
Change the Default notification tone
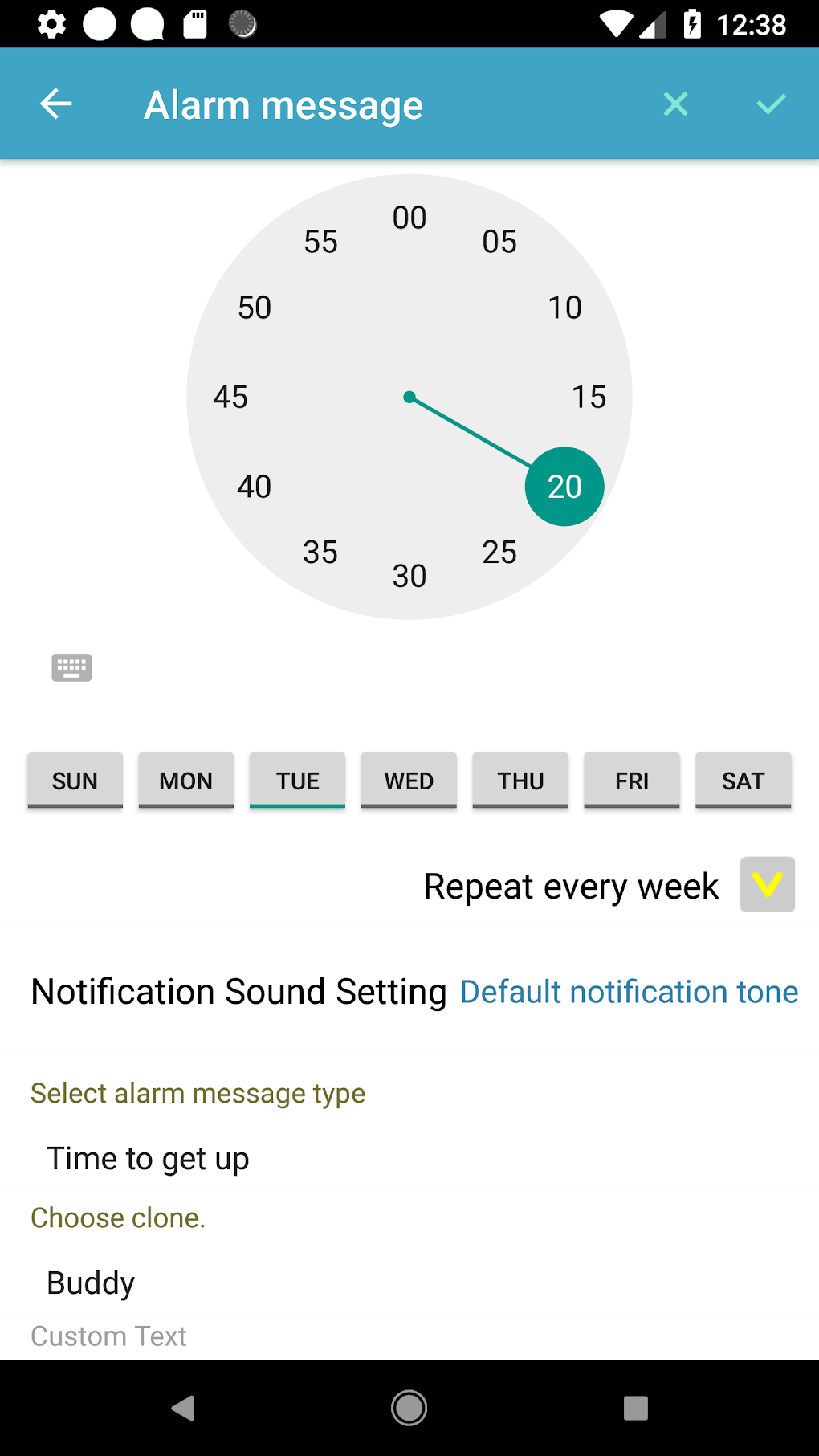630,992
